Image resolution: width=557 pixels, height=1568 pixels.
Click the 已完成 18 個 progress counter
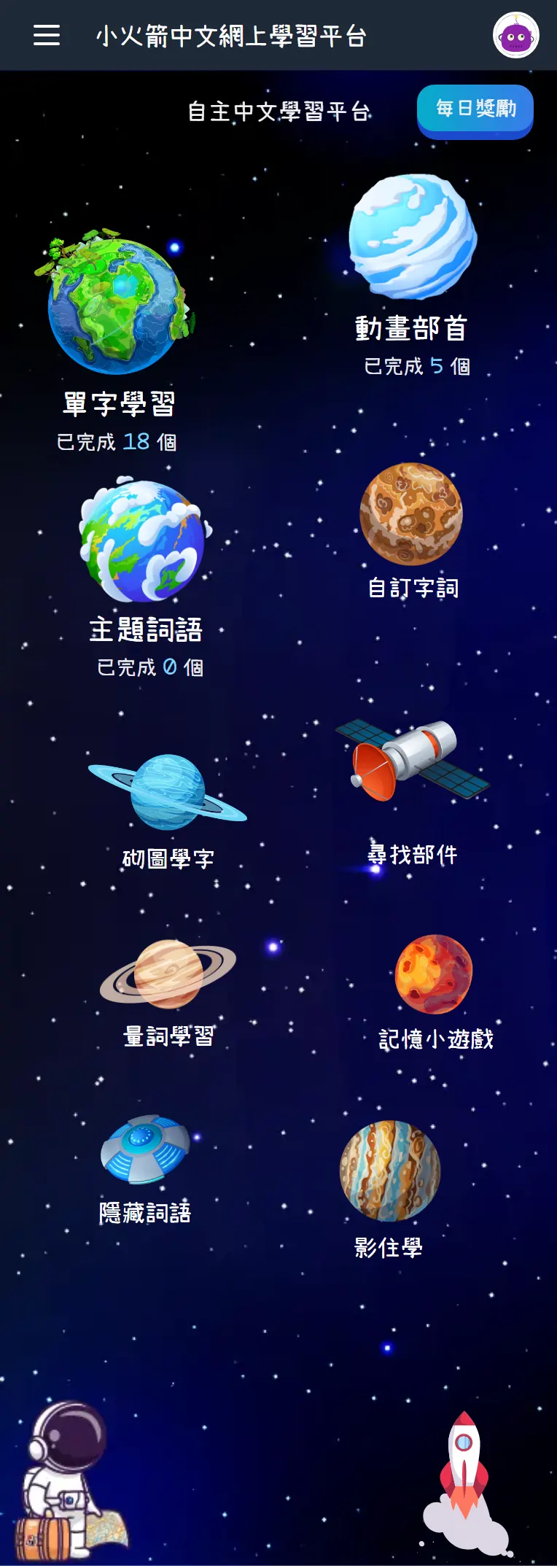coord(117,441)
